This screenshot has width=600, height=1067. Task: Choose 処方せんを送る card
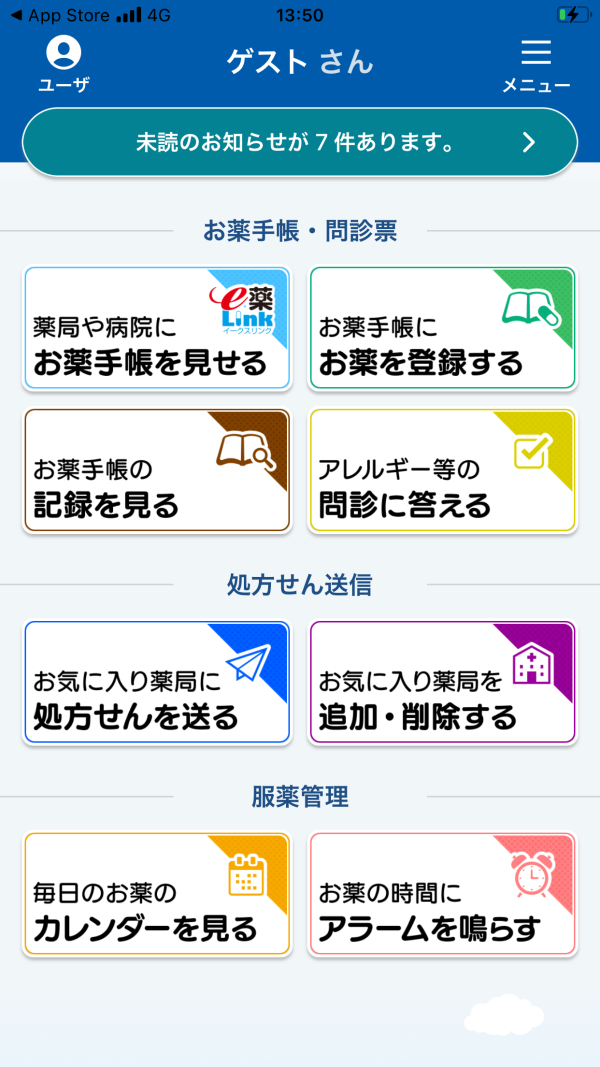157,682
